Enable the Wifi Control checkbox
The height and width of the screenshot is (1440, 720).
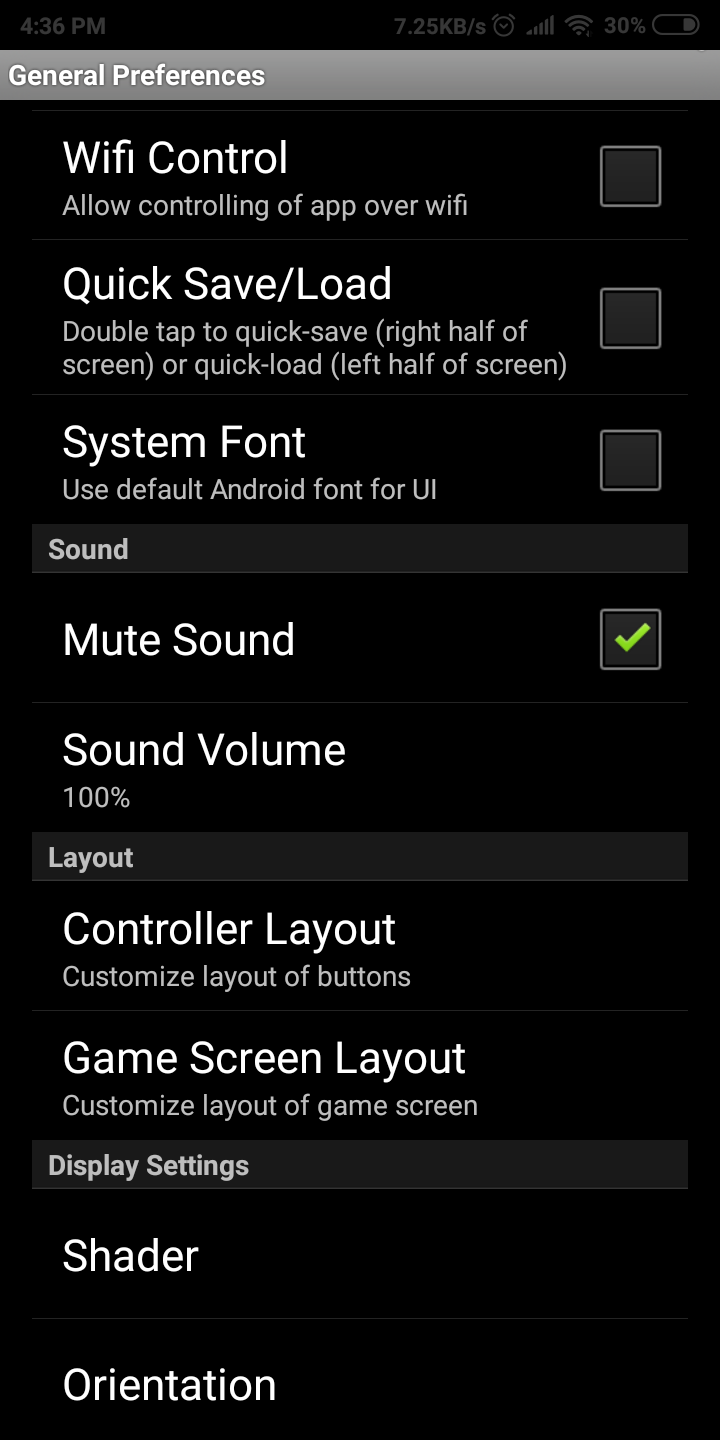(630, 177)
